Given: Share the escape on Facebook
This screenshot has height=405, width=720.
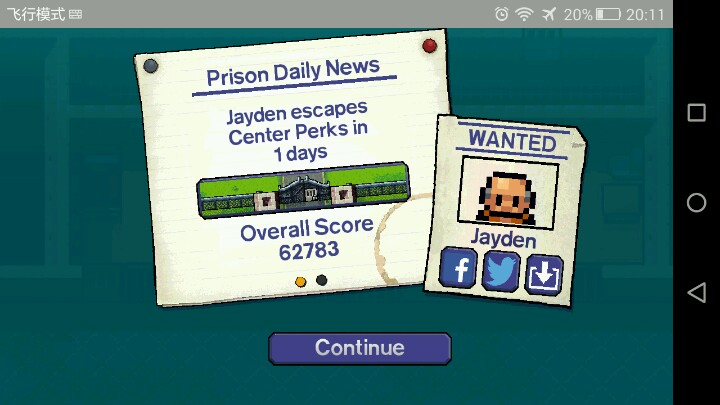Looking at the screenshot, I should pos(460,271).
